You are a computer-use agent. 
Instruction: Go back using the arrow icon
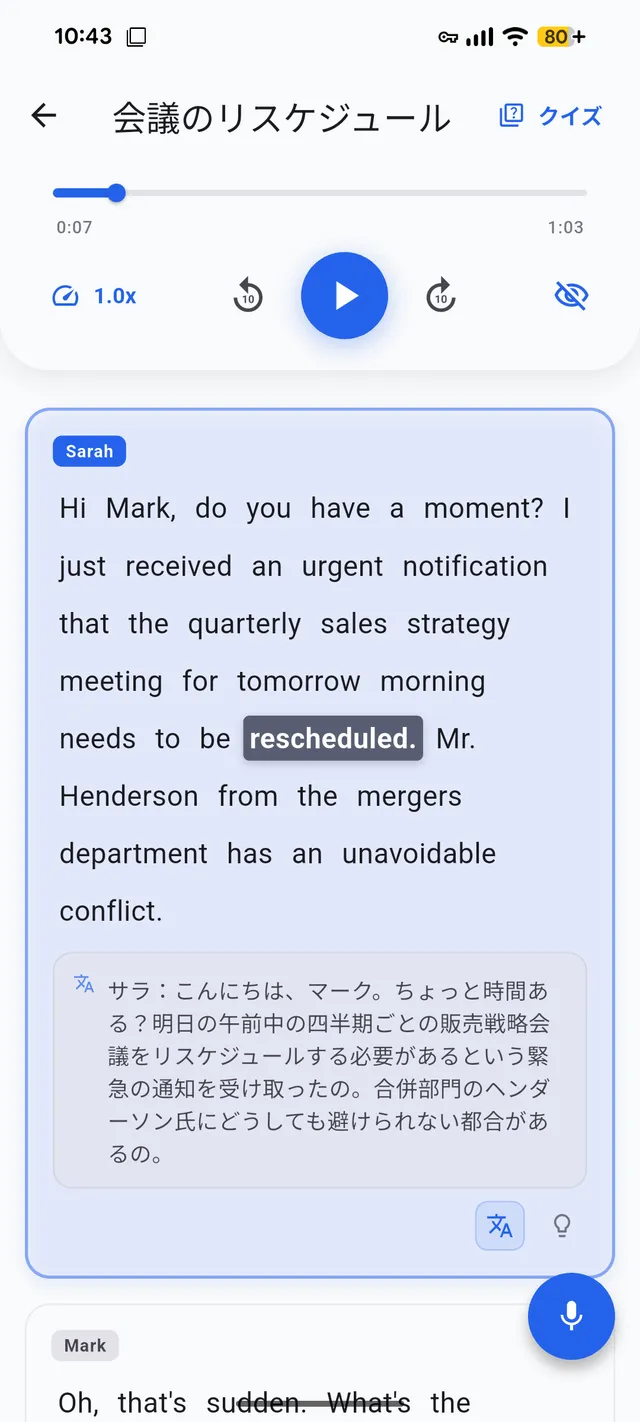pos(44,116)
